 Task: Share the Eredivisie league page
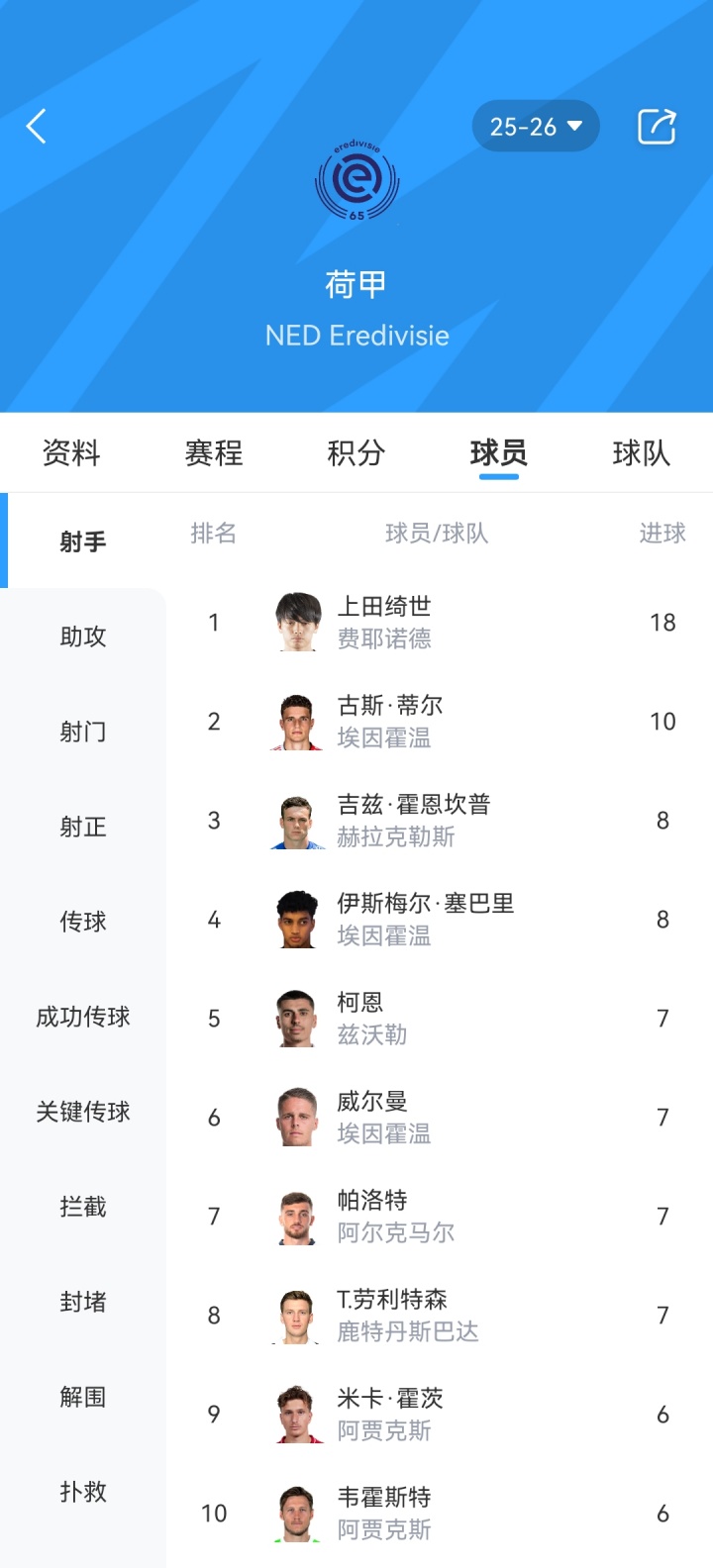point(657,127)
